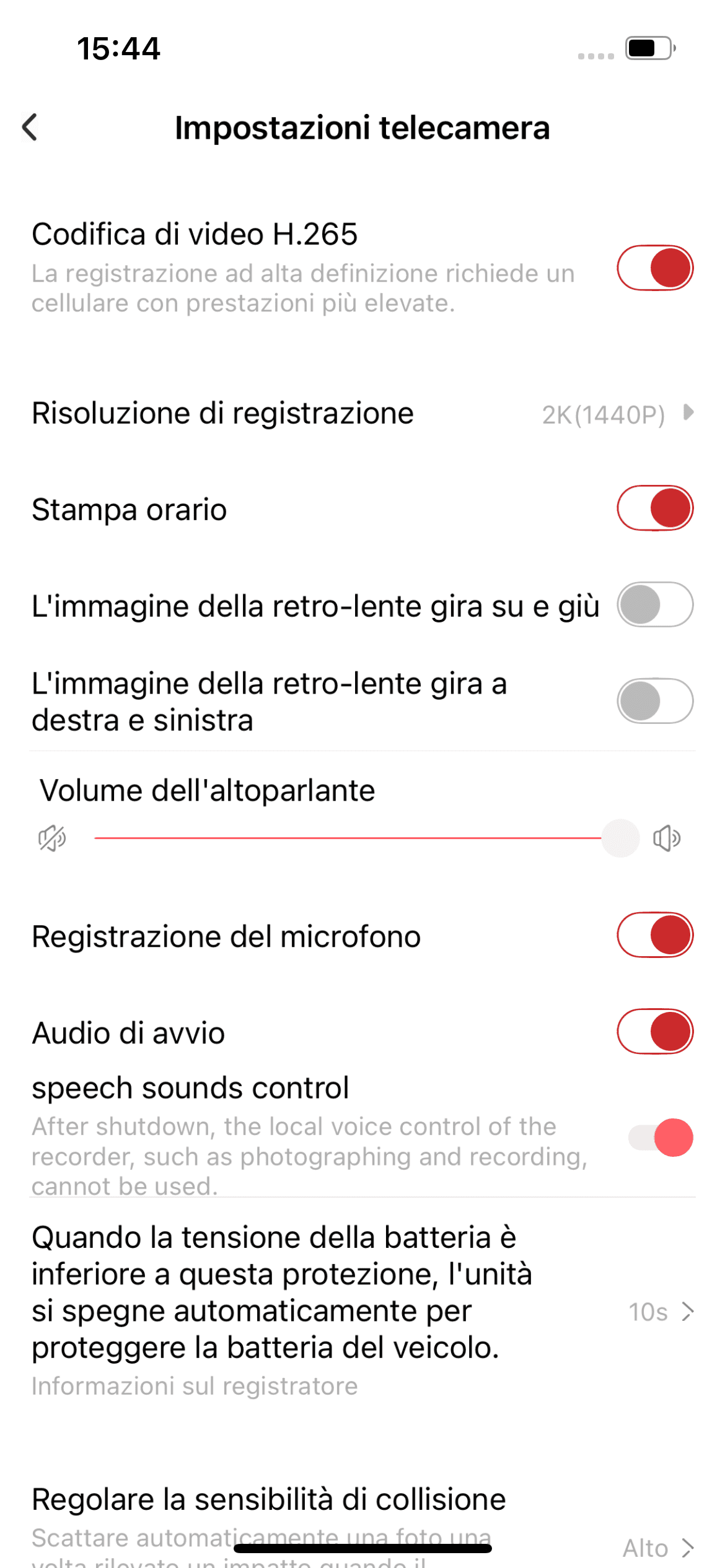The image size is (725, 1568).
Task: Toggle speech sounds control off
Action: click(x=661, y=1138)
